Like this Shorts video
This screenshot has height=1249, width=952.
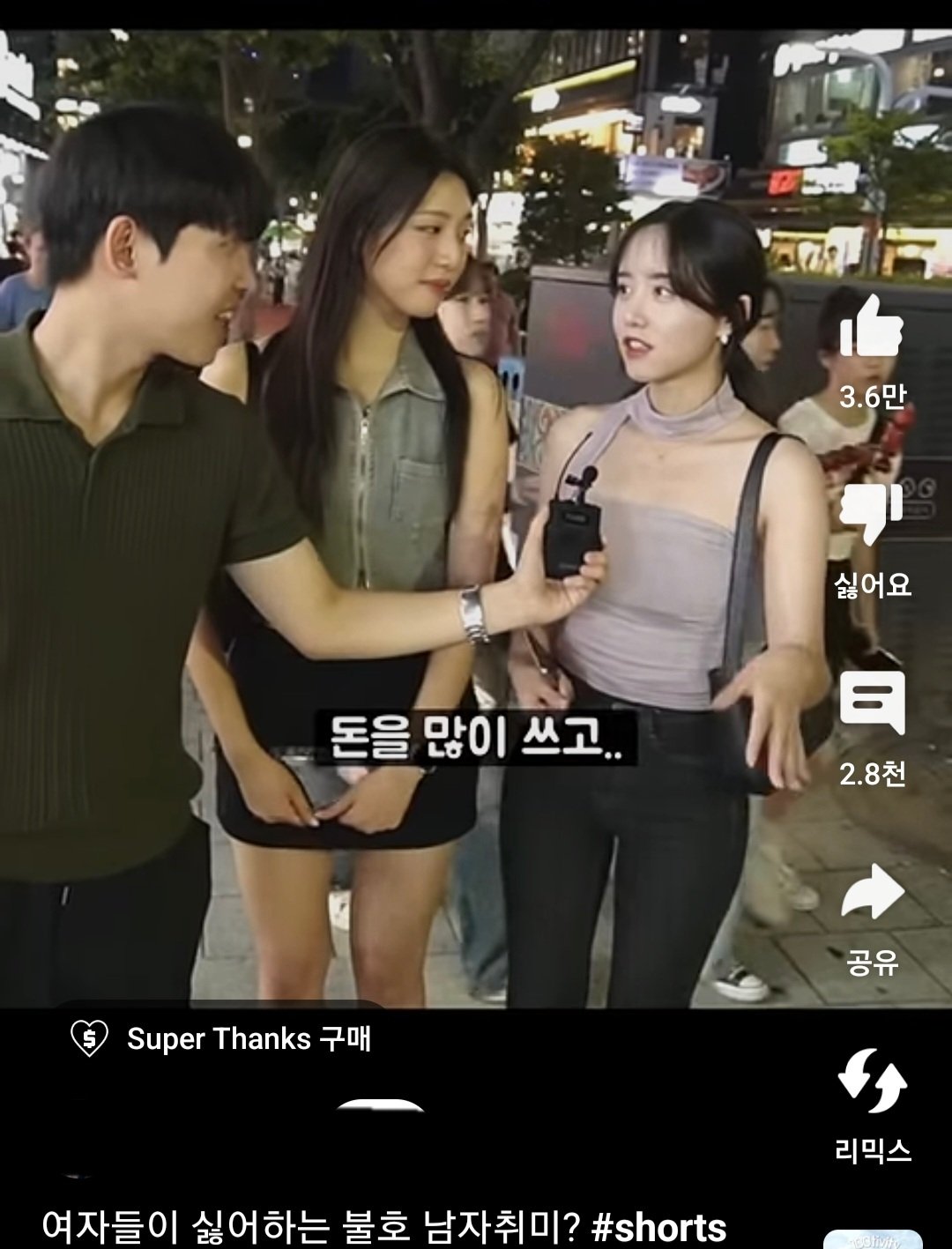tap(871, 328)
